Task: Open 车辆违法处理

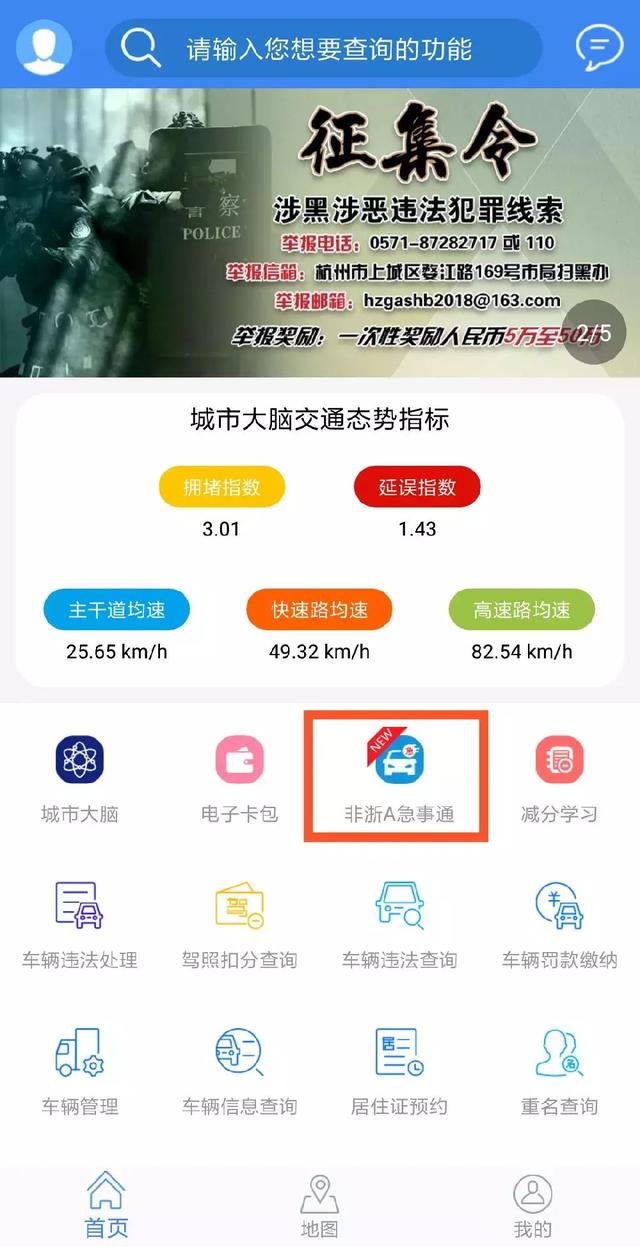Action: (80, 925)
